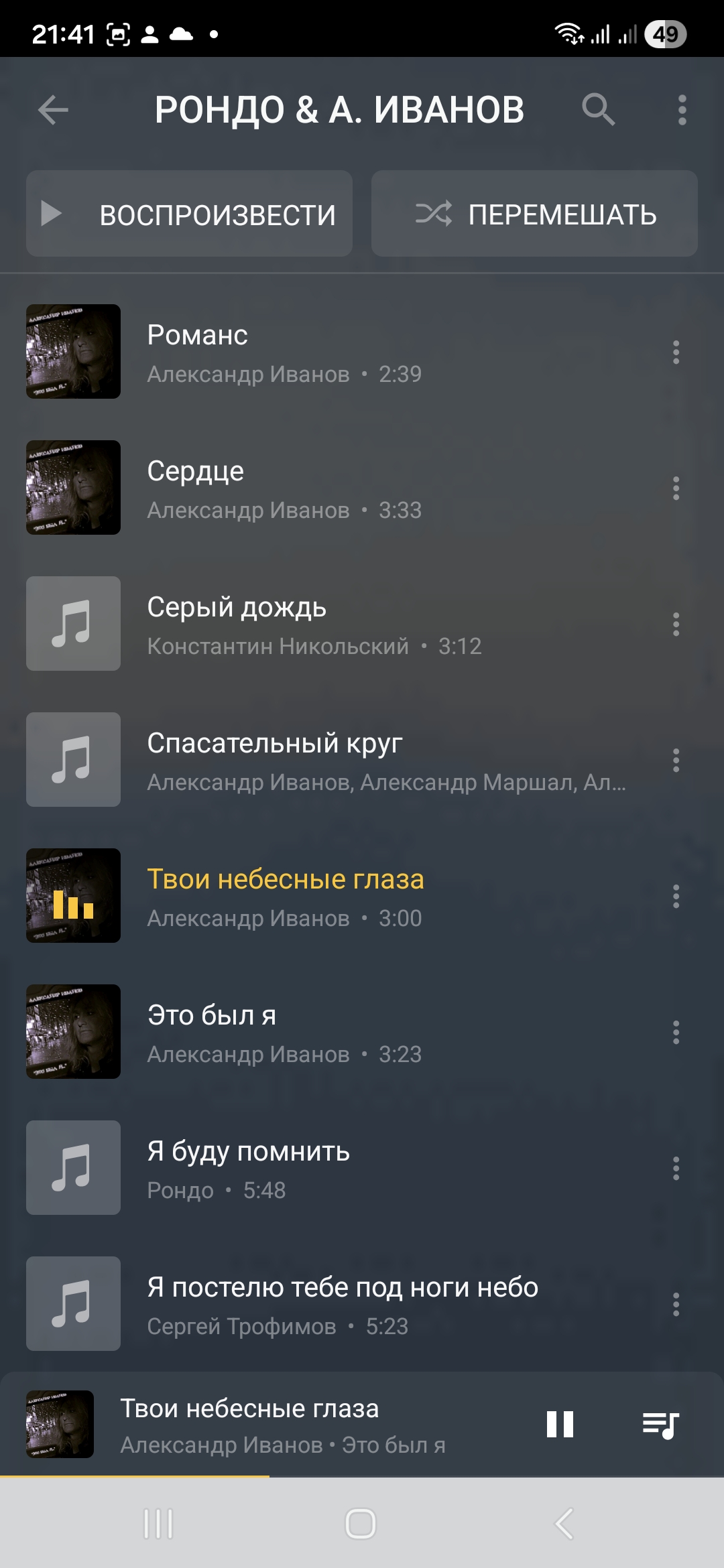Play the song Сердце

coord(335,488)
